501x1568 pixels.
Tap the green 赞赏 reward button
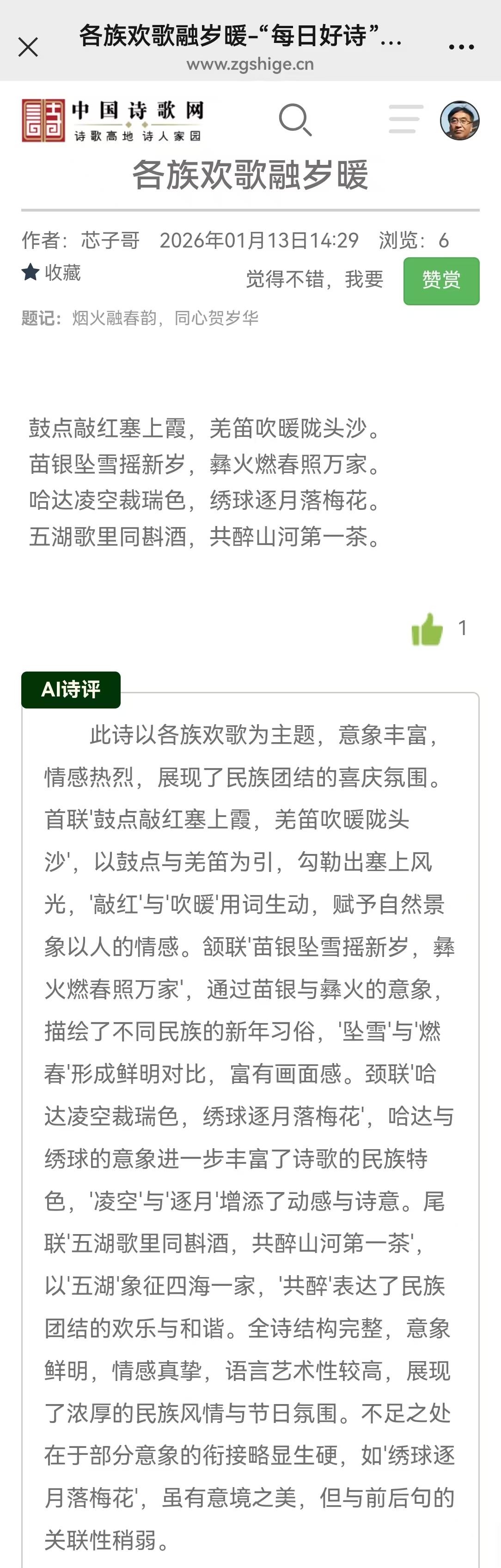pyautogui.click(x=441, y=281)
